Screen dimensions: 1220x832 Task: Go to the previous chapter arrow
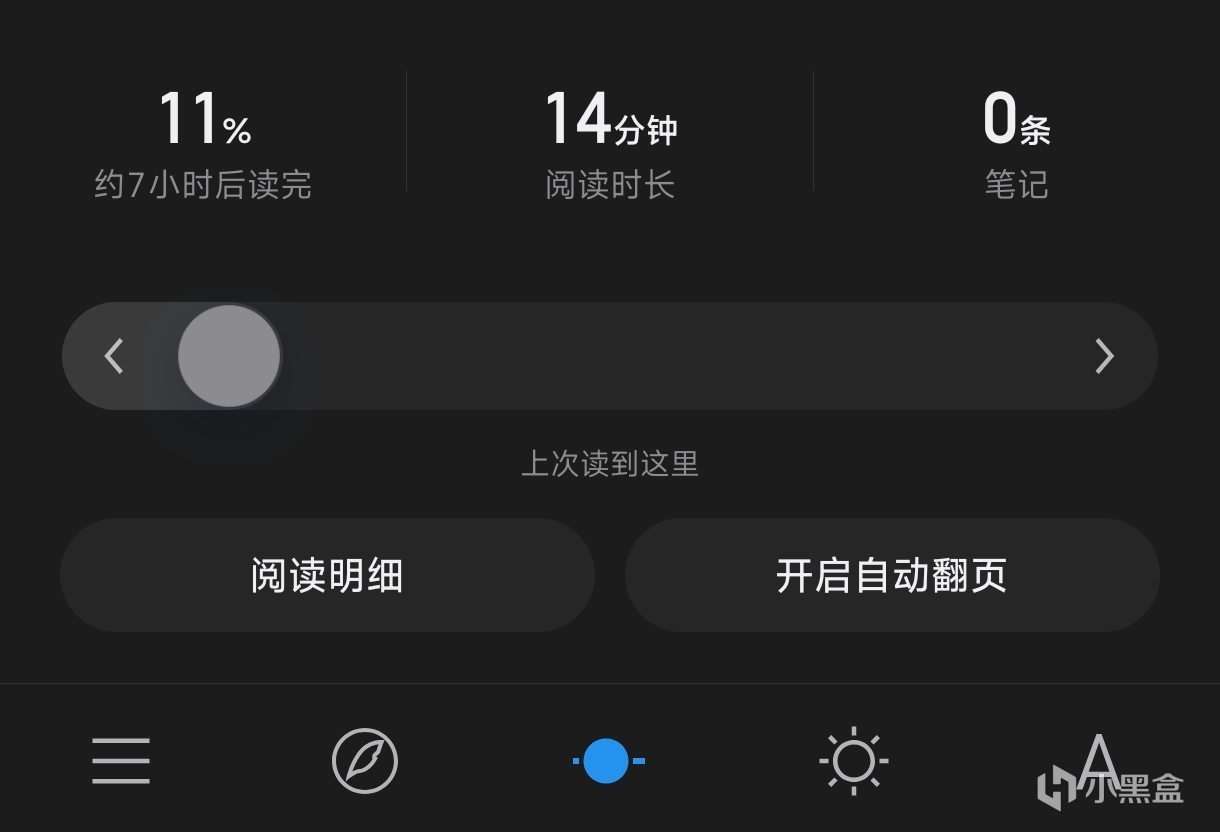[x=114, y=356]
